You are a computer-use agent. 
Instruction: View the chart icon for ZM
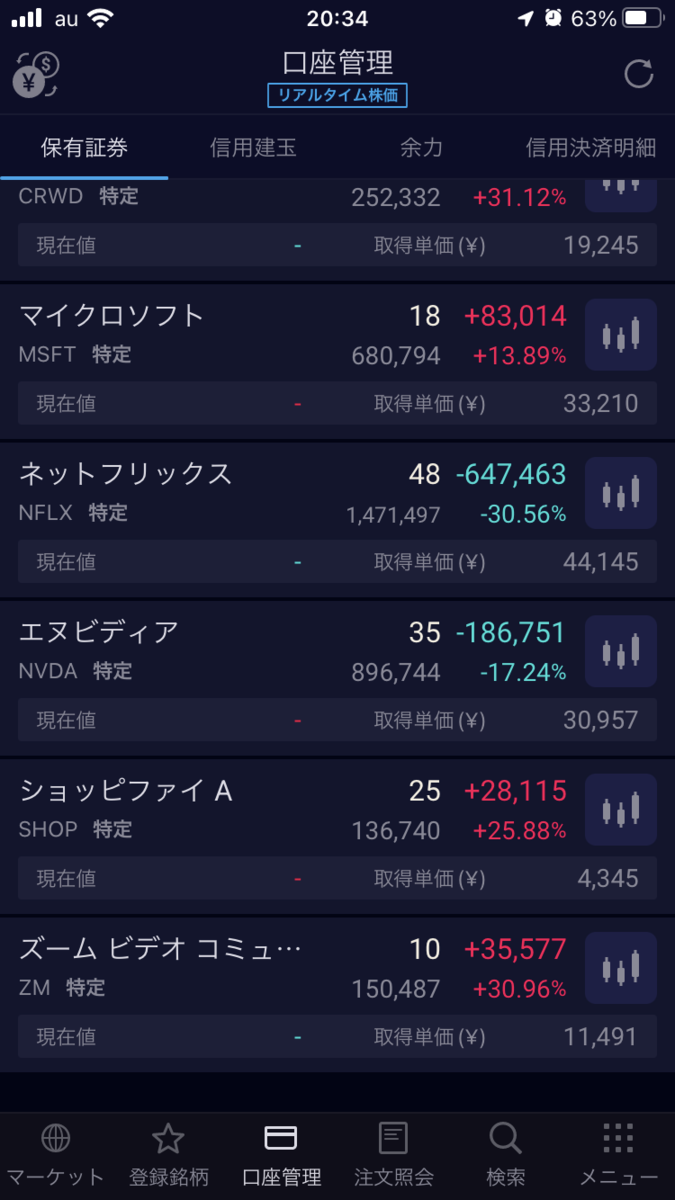(x=621, y=968)
